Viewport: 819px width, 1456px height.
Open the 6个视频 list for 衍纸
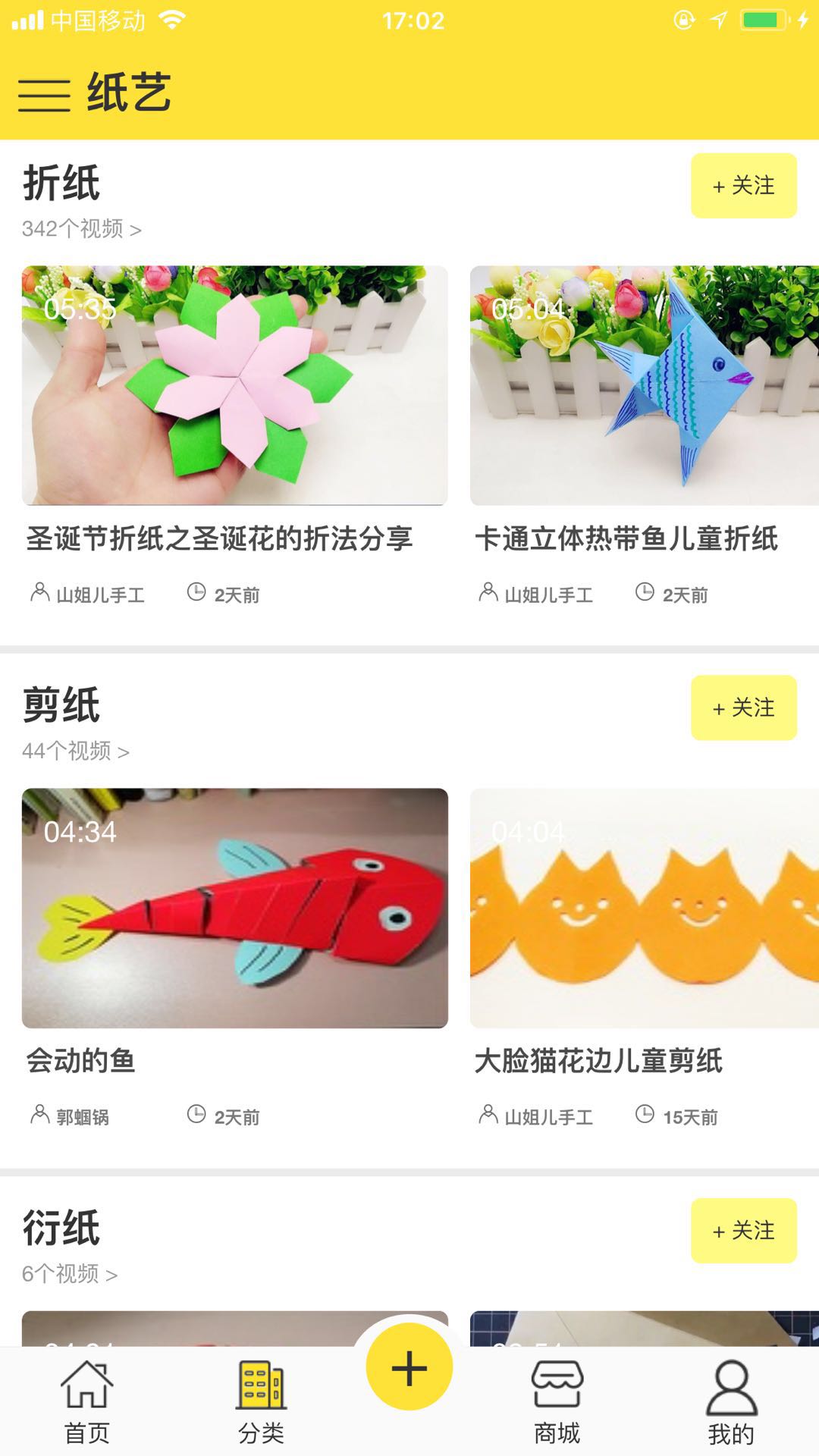tap(69, 1274)
